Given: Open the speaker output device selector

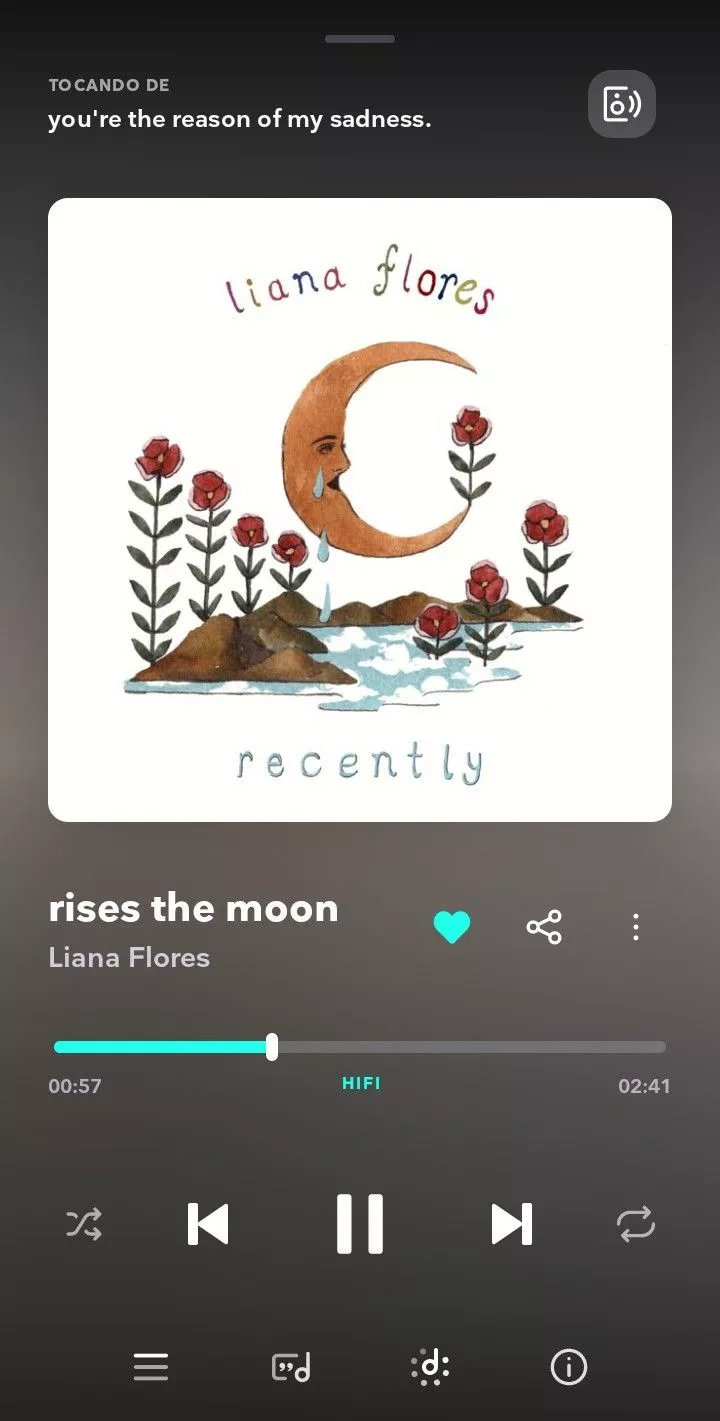Looking at the screenshot, I should (x=621, y=104).
